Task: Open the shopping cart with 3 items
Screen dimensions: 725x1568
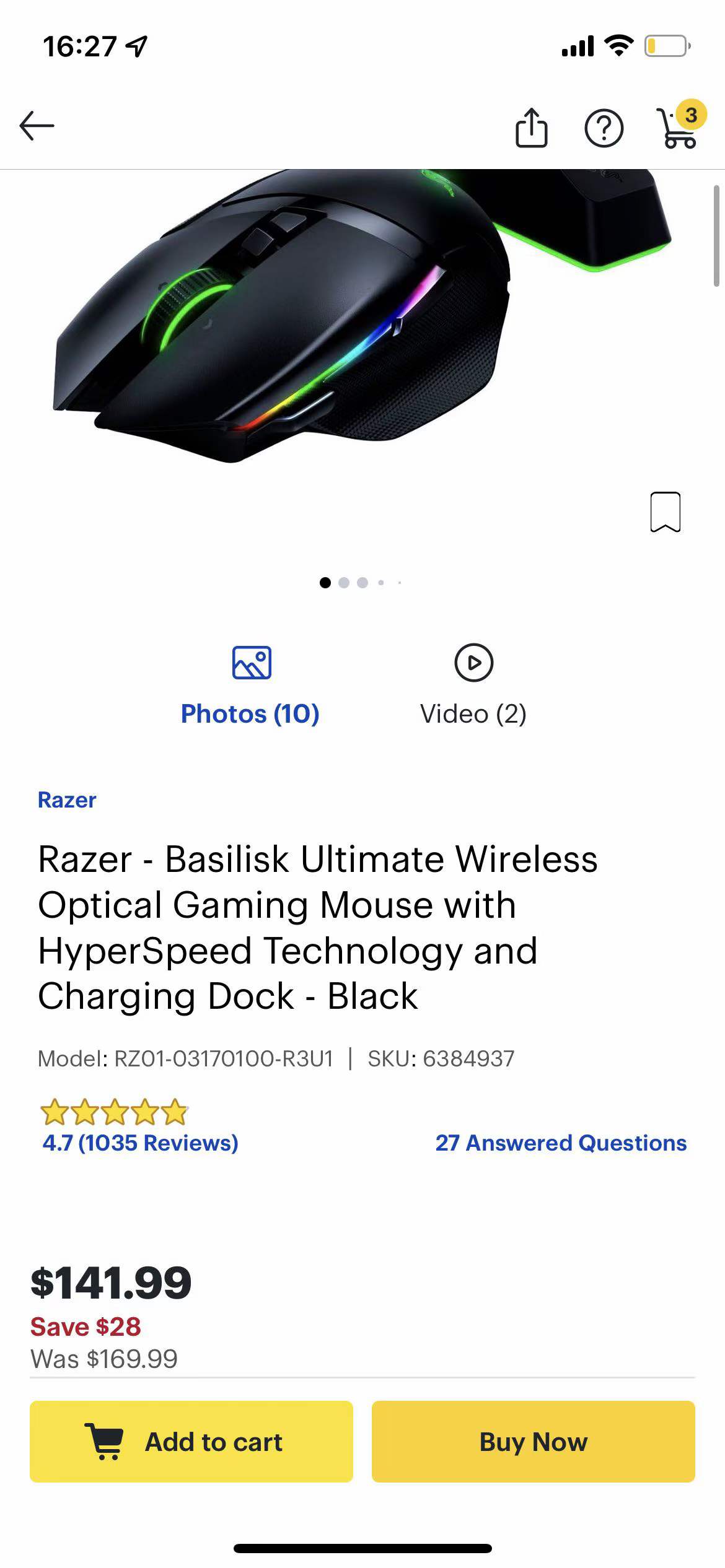Action: [679, 126]
